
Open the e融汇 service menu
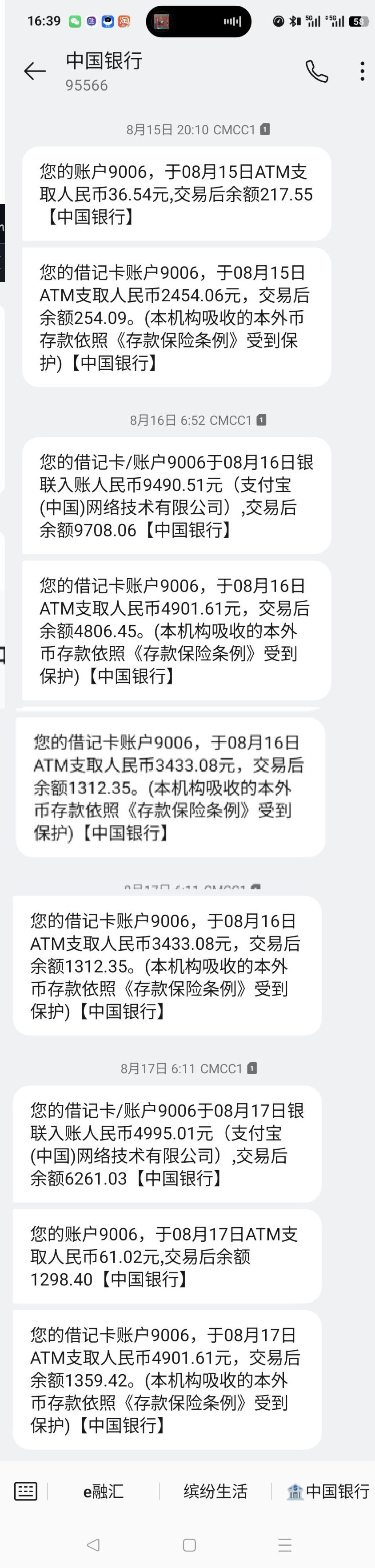pos(104,1491)
